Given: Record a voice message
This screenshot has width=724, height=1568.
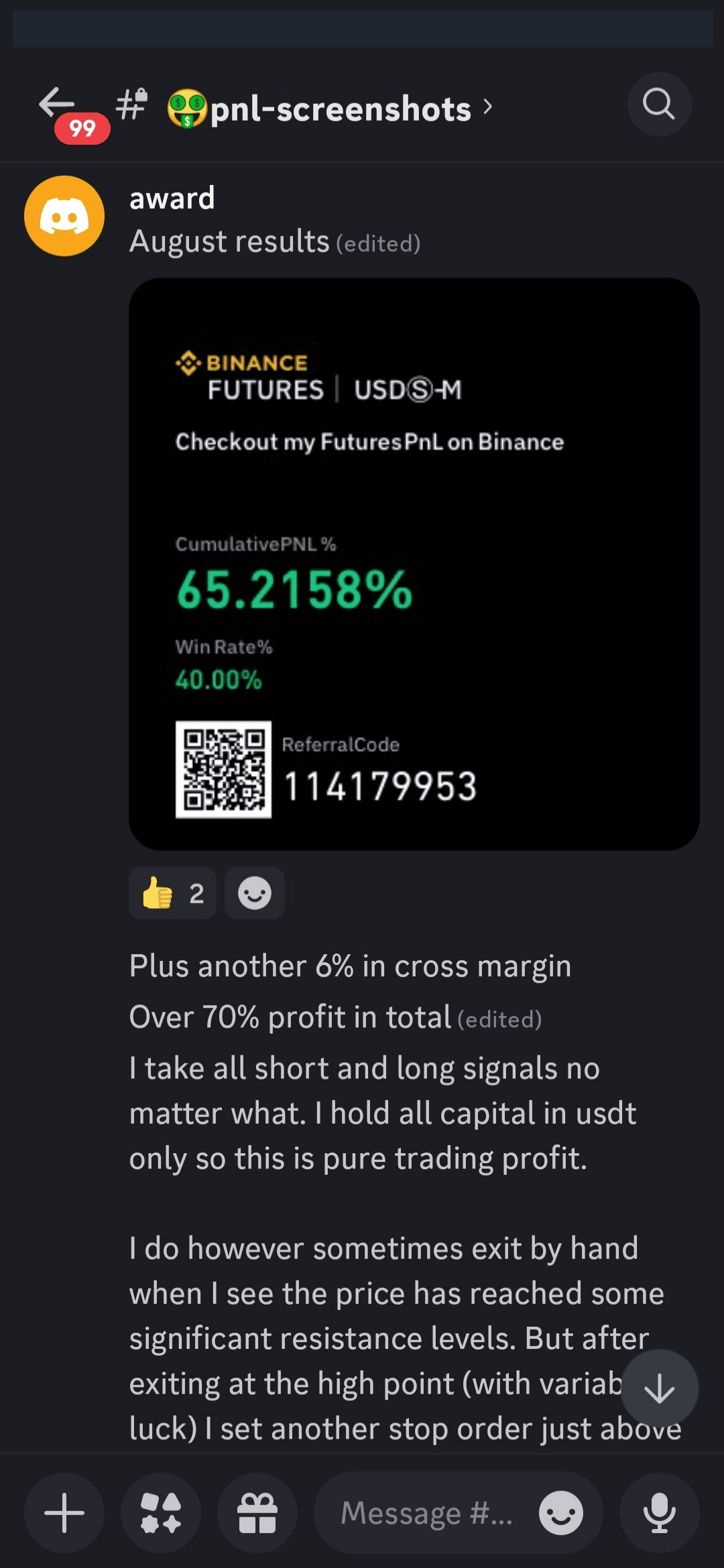Looking at the screenshot, I should coord(660,1513).
